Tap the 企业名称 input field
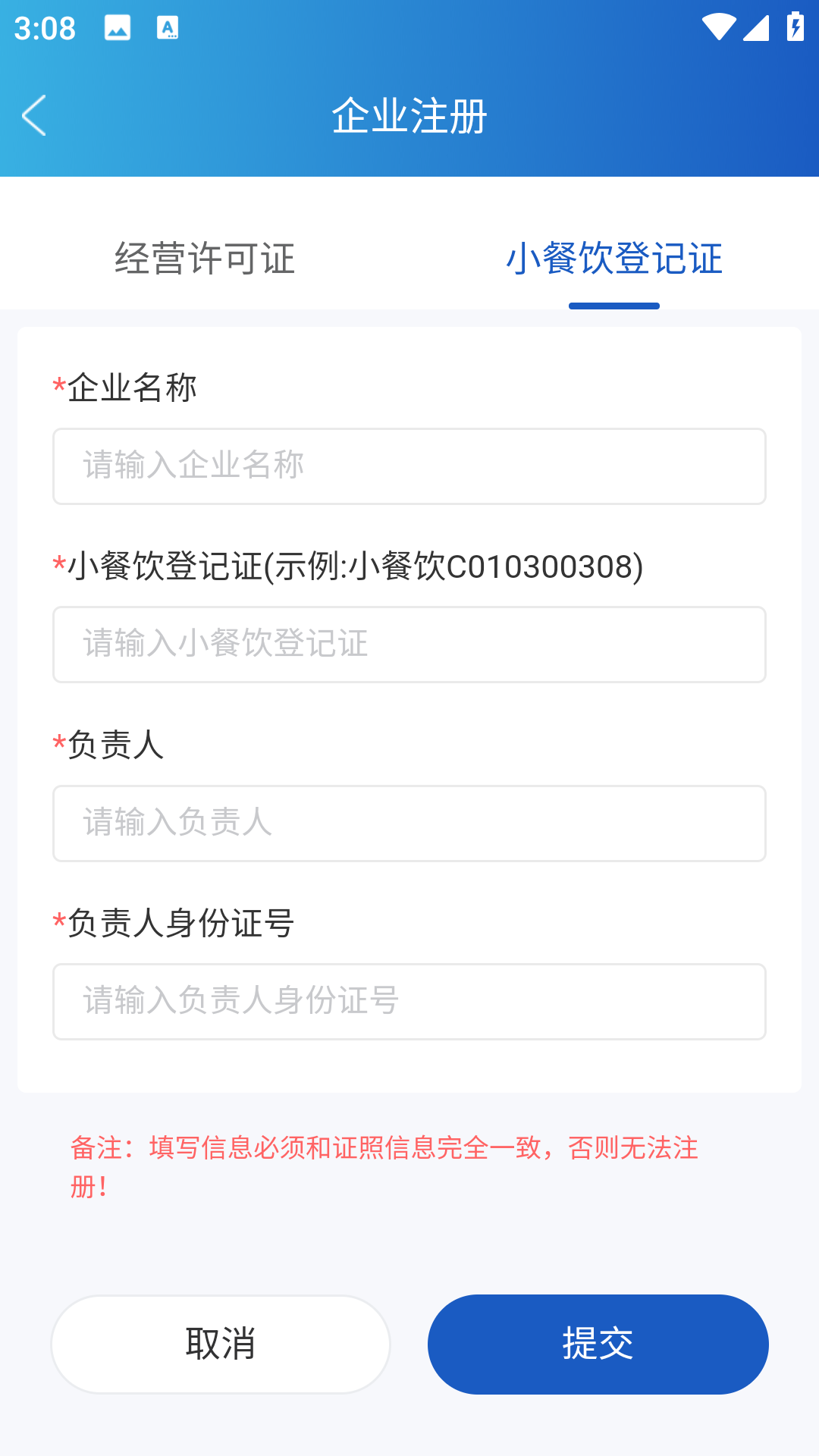 click(409, 466)
